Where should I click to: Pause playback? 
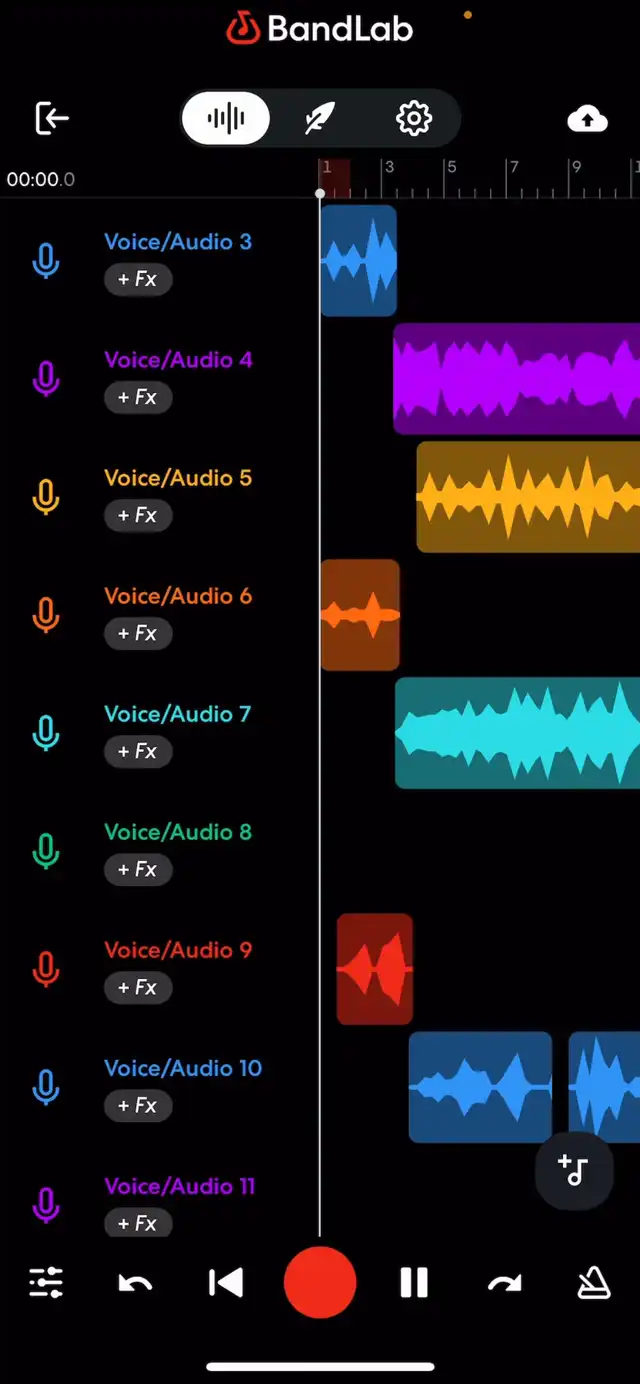[x=414, y=1283]
